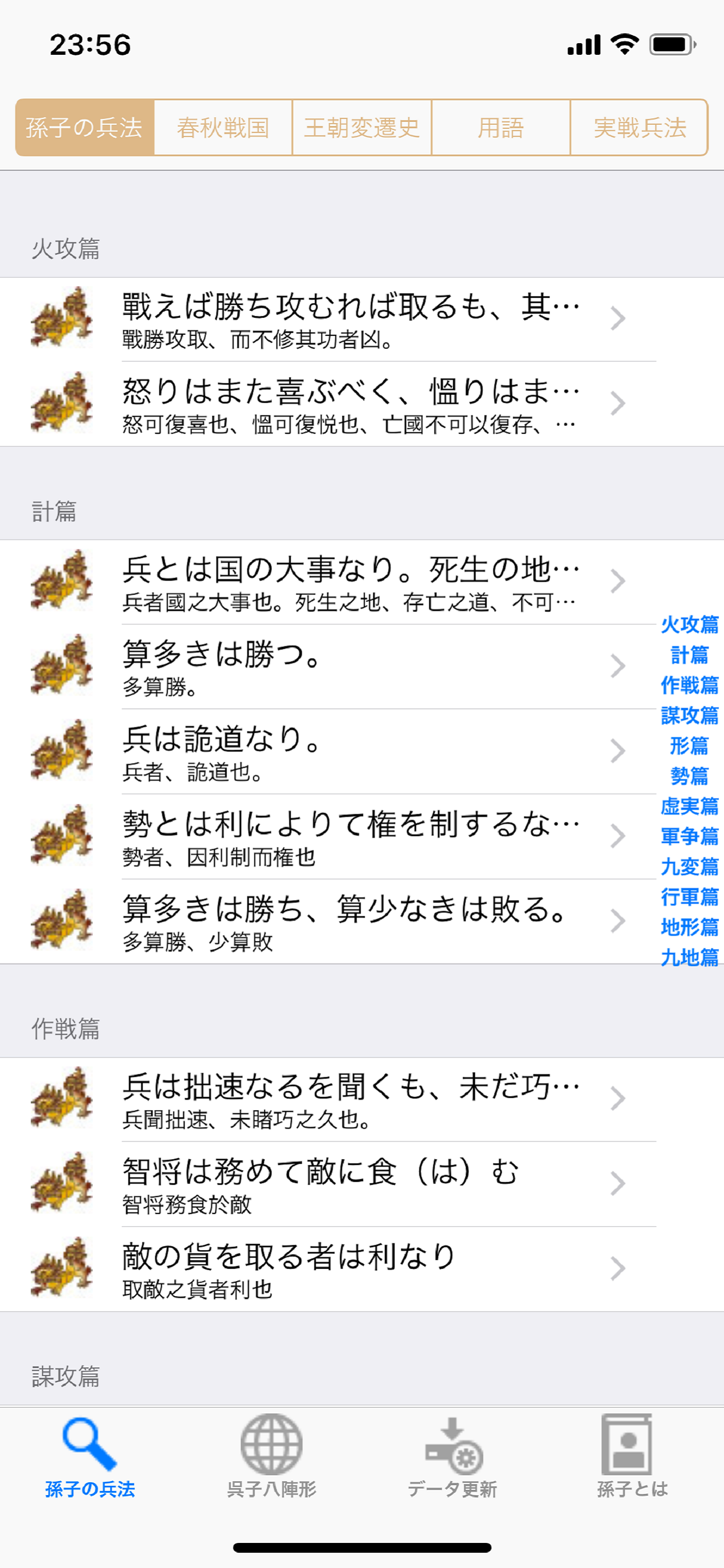Image resolution: width=724 pixels, height=1568 pixels.
Task: Open the 用語 category
Action: (500, 128)
